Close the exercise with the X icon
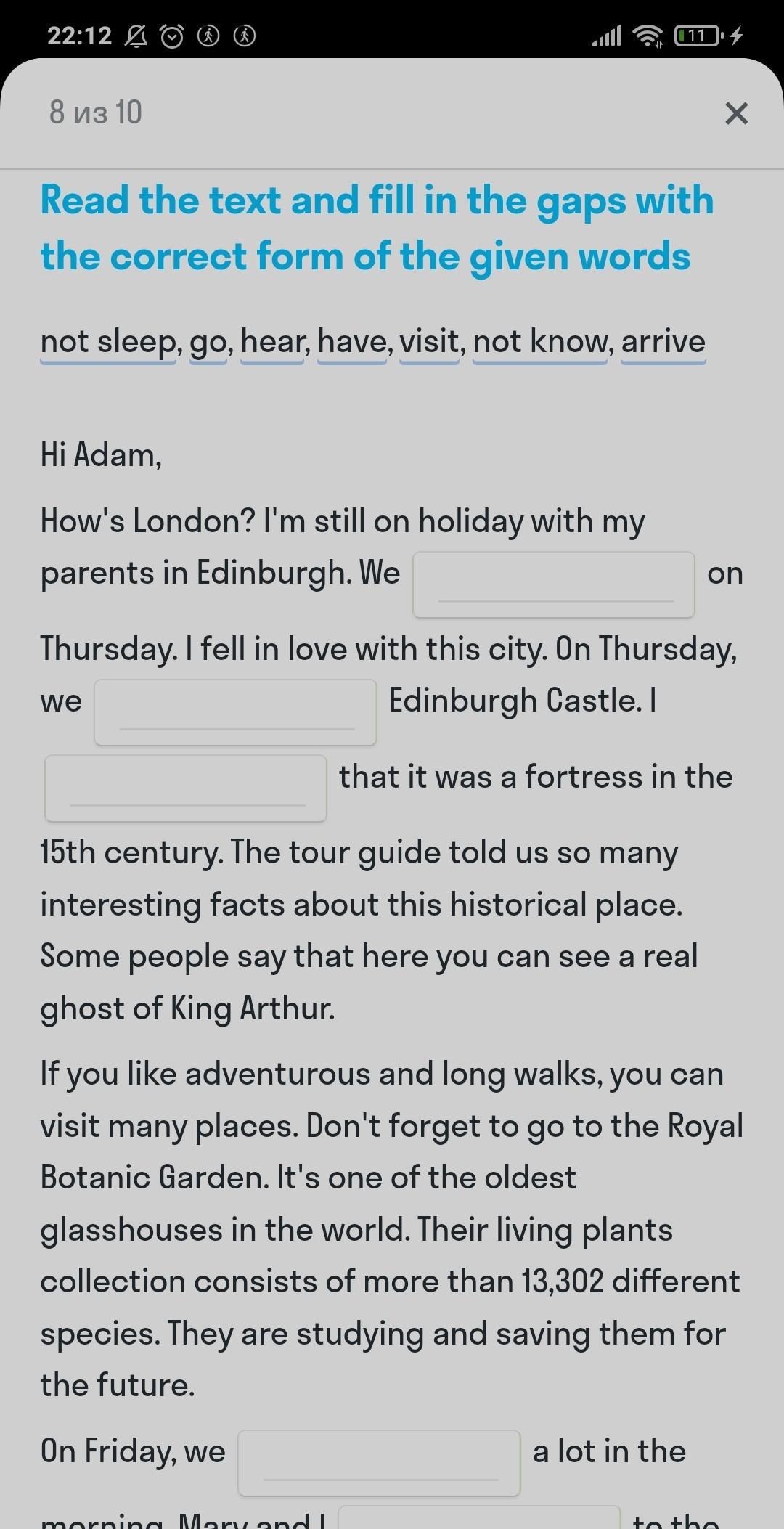784x1529 pixels. [x=736, y=113]
